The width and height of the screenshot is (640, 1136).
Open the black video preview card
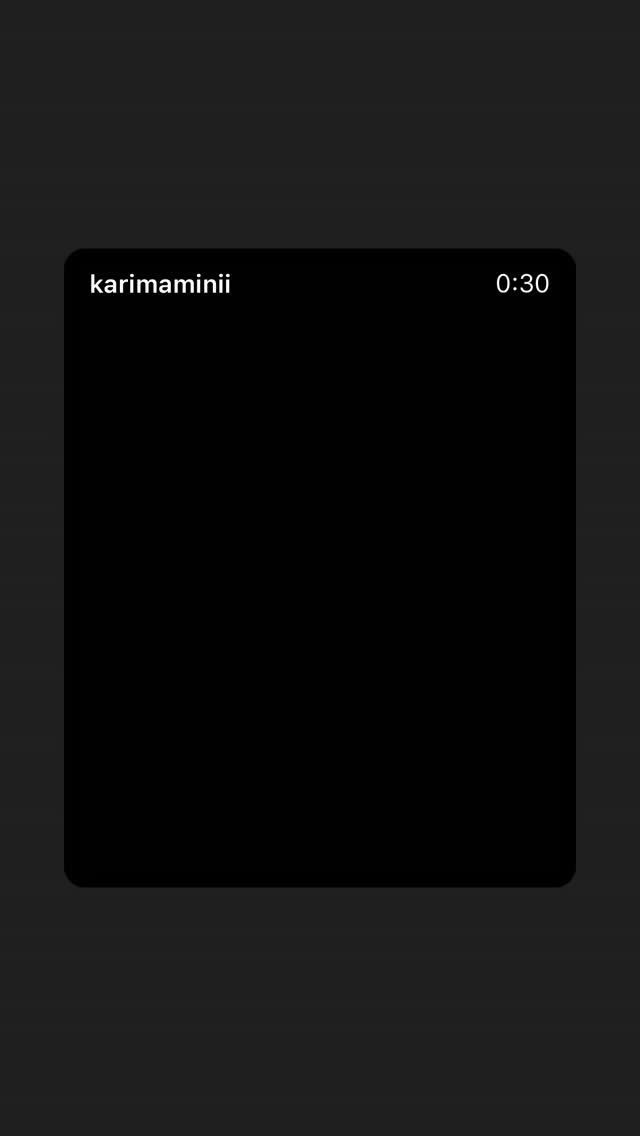tap(320, 567)
